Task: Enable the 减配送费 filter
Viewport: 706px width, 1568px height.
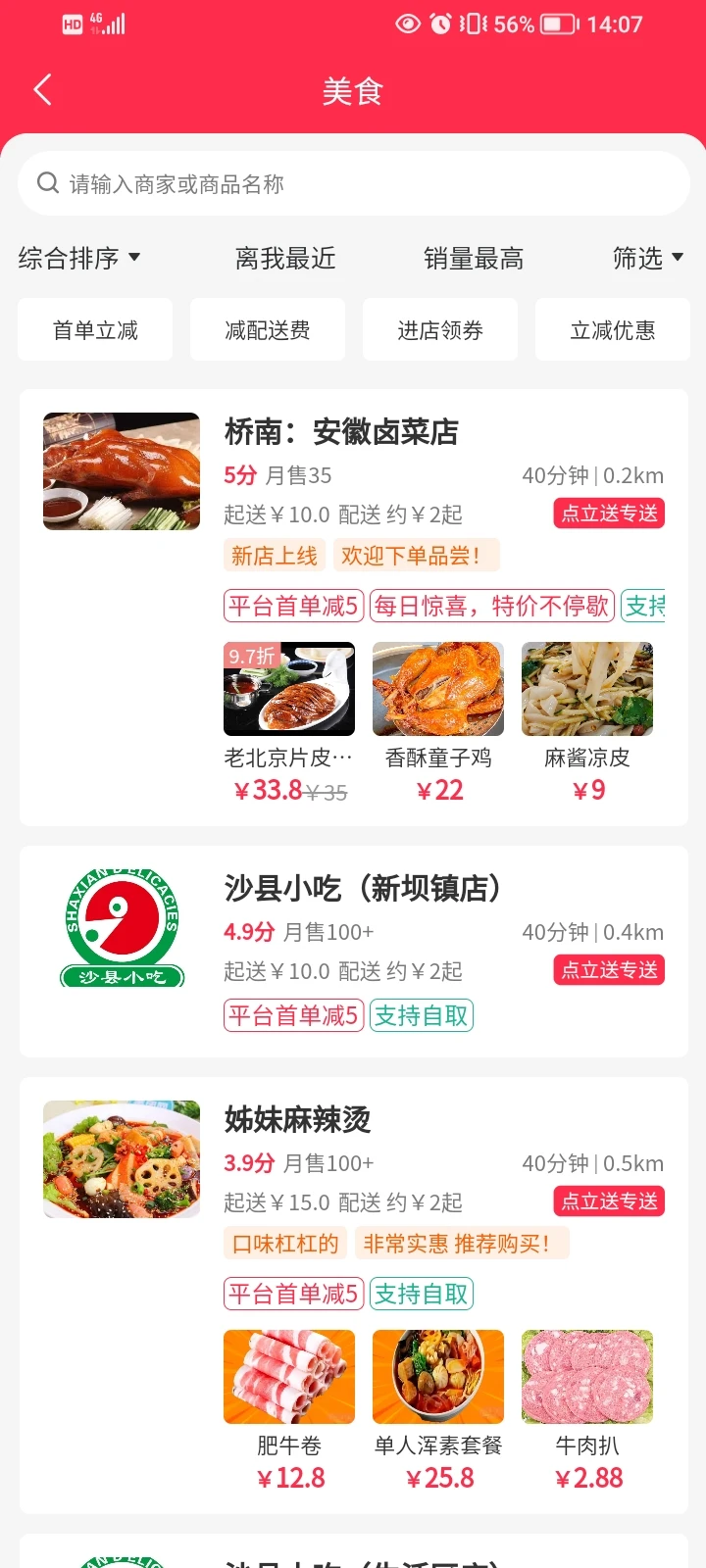Action: point(267,329)
